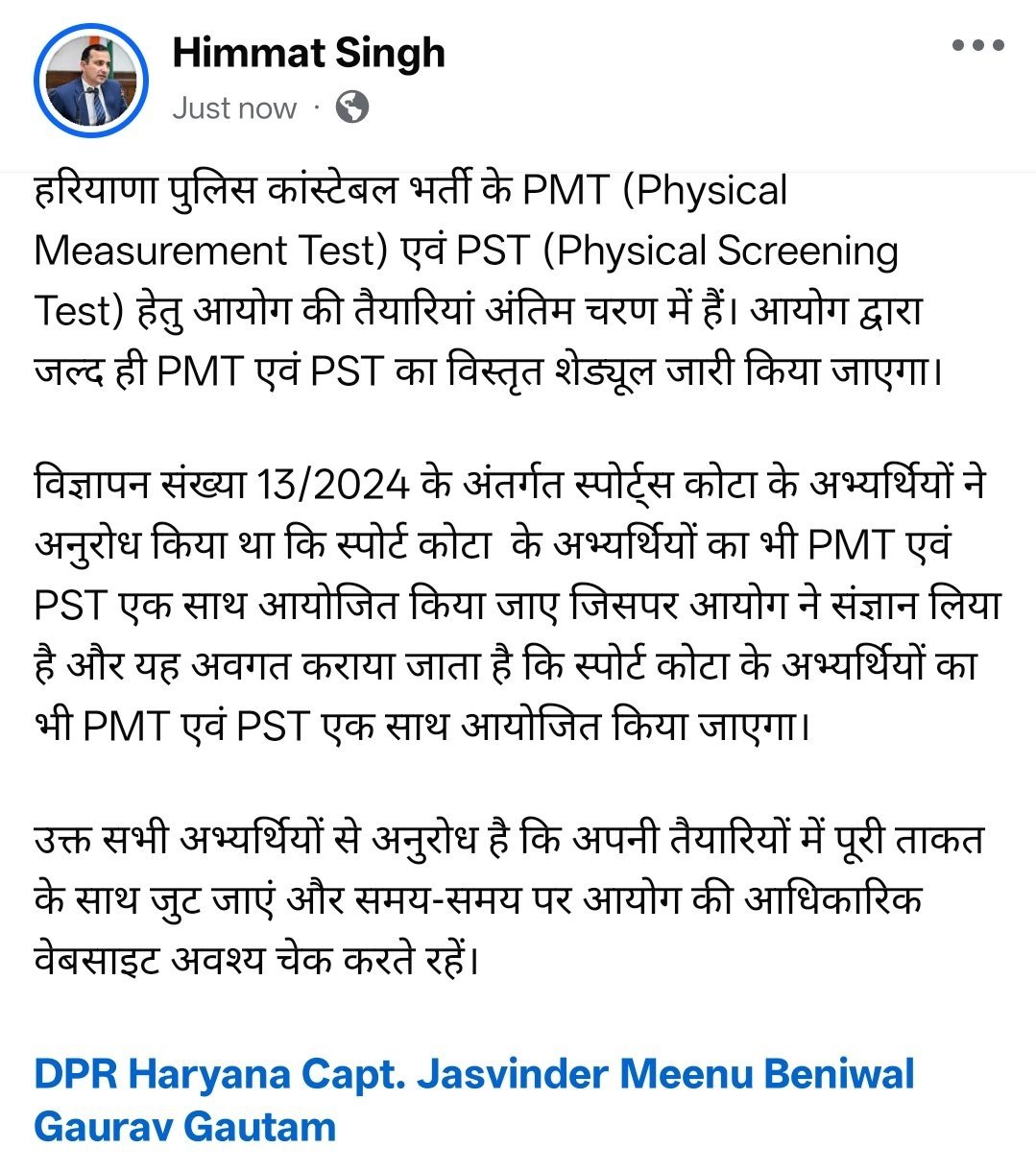Open the post's three-dot options menu
Screen dimensions: 1036x1171
(978, 45)
